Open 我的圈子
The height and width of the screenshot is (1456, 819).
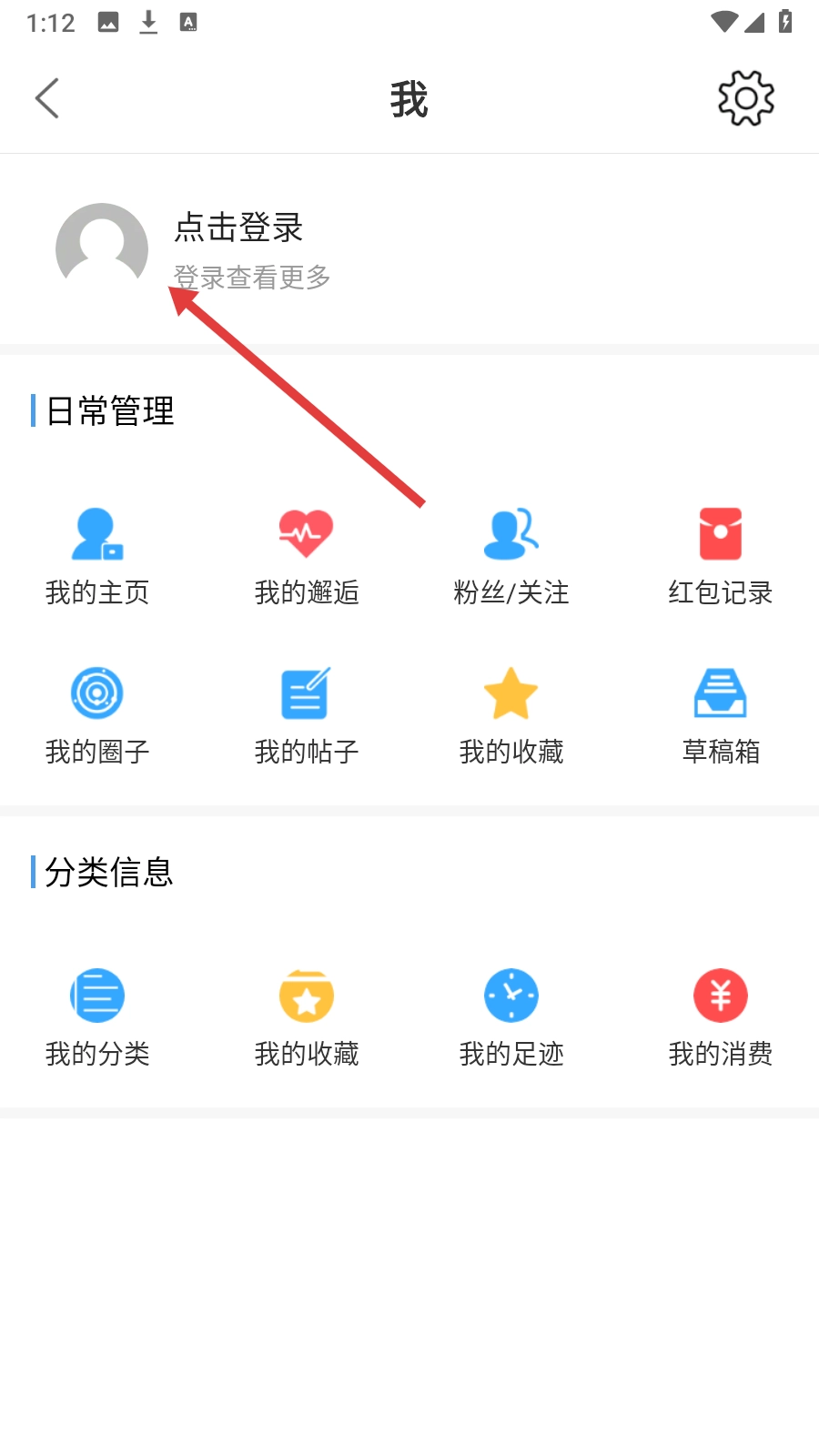coord(97,715)
